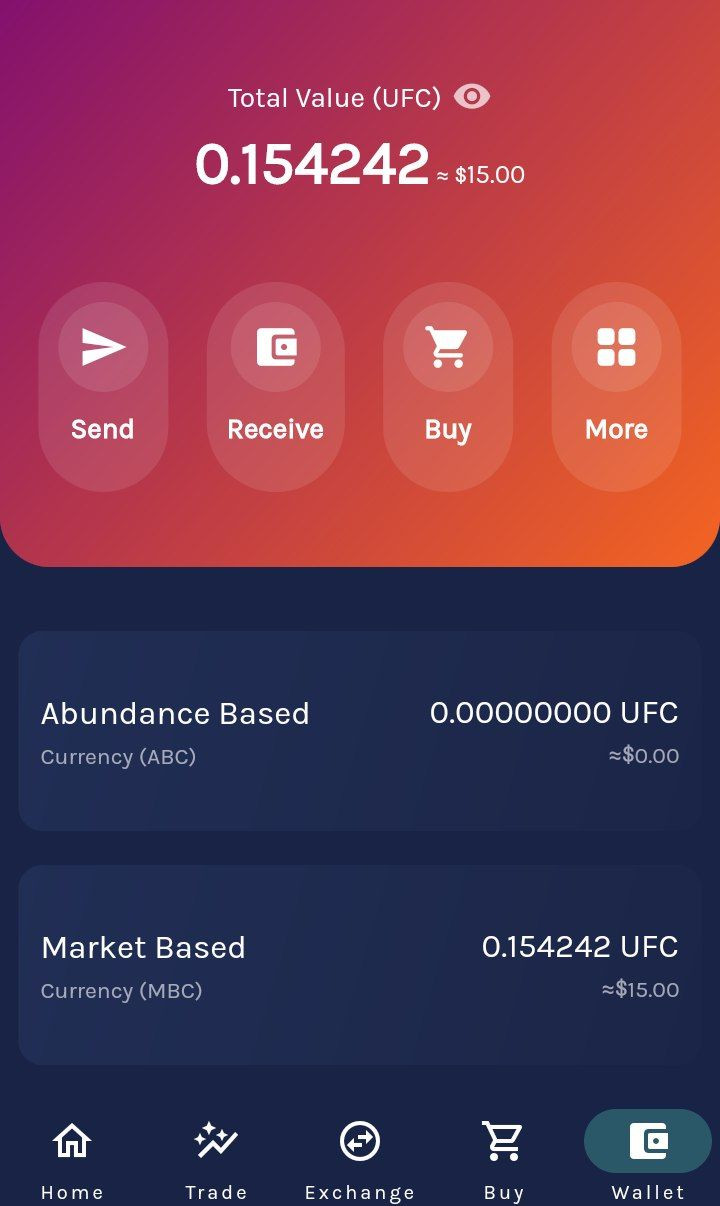Tap the Buy button with cart icon
This screenshot has width=720, height=1206.
(x=448, y=387)
